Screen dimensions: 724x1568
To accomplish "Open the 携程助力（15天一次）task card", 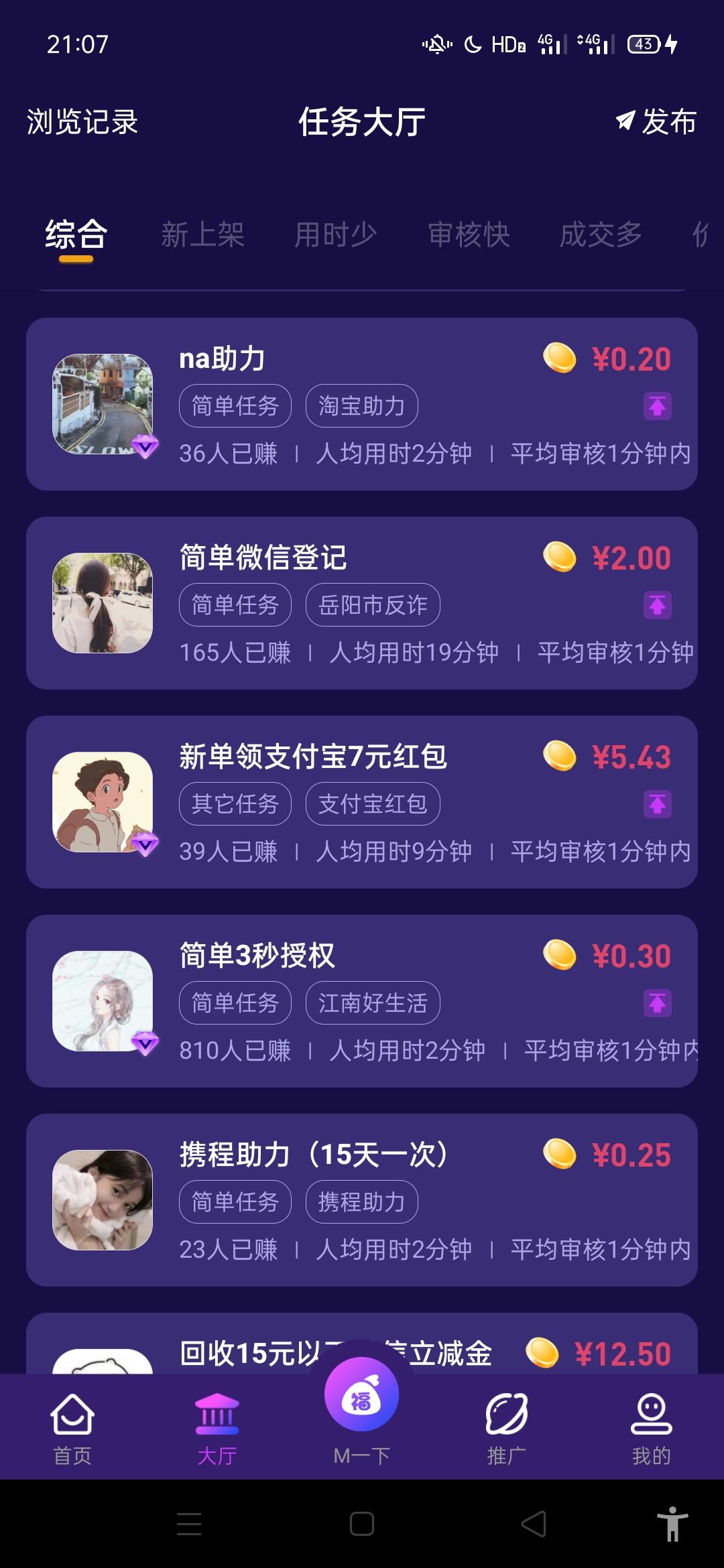I will click(362, 1200).
